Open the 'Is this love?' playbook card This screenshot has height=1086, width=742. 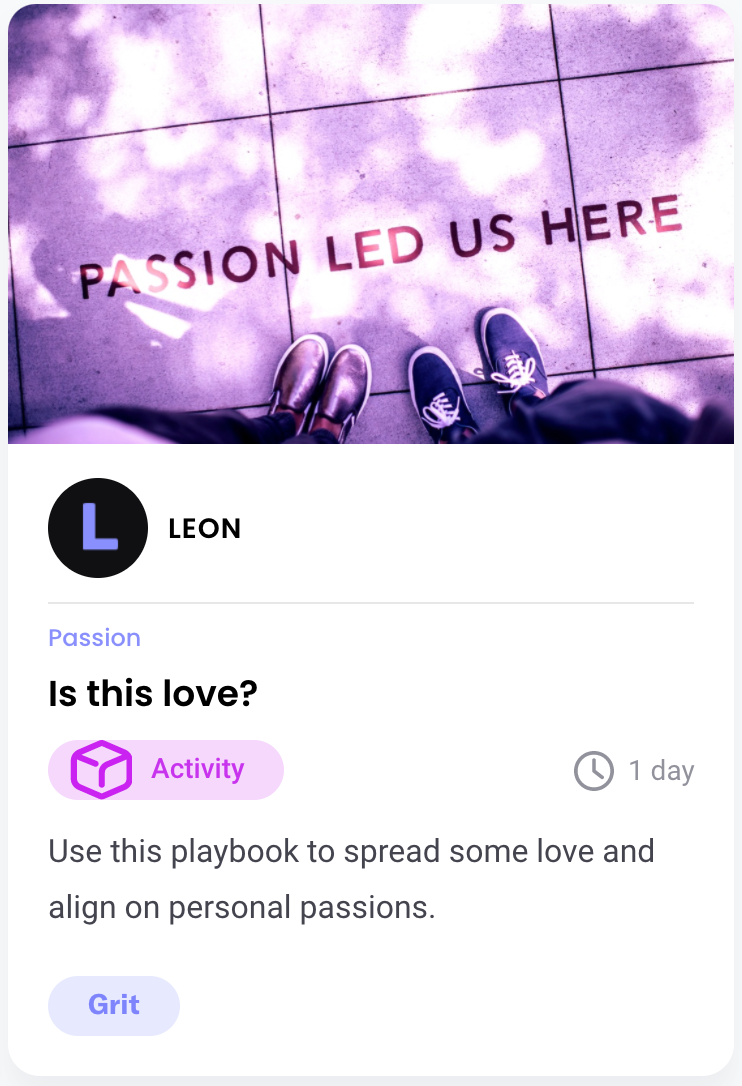153,693
